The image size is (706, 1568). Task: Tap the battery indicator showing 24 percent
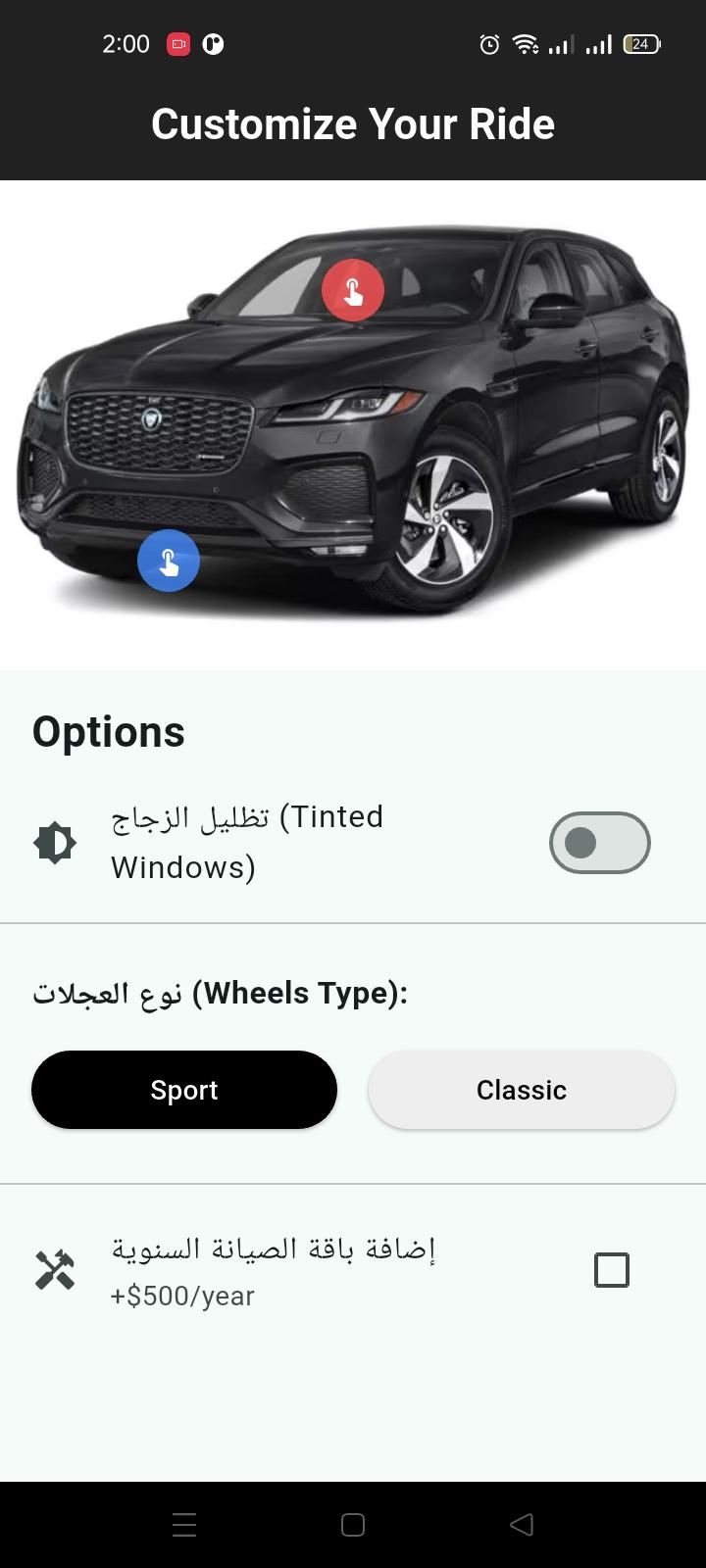pos(638,43)
